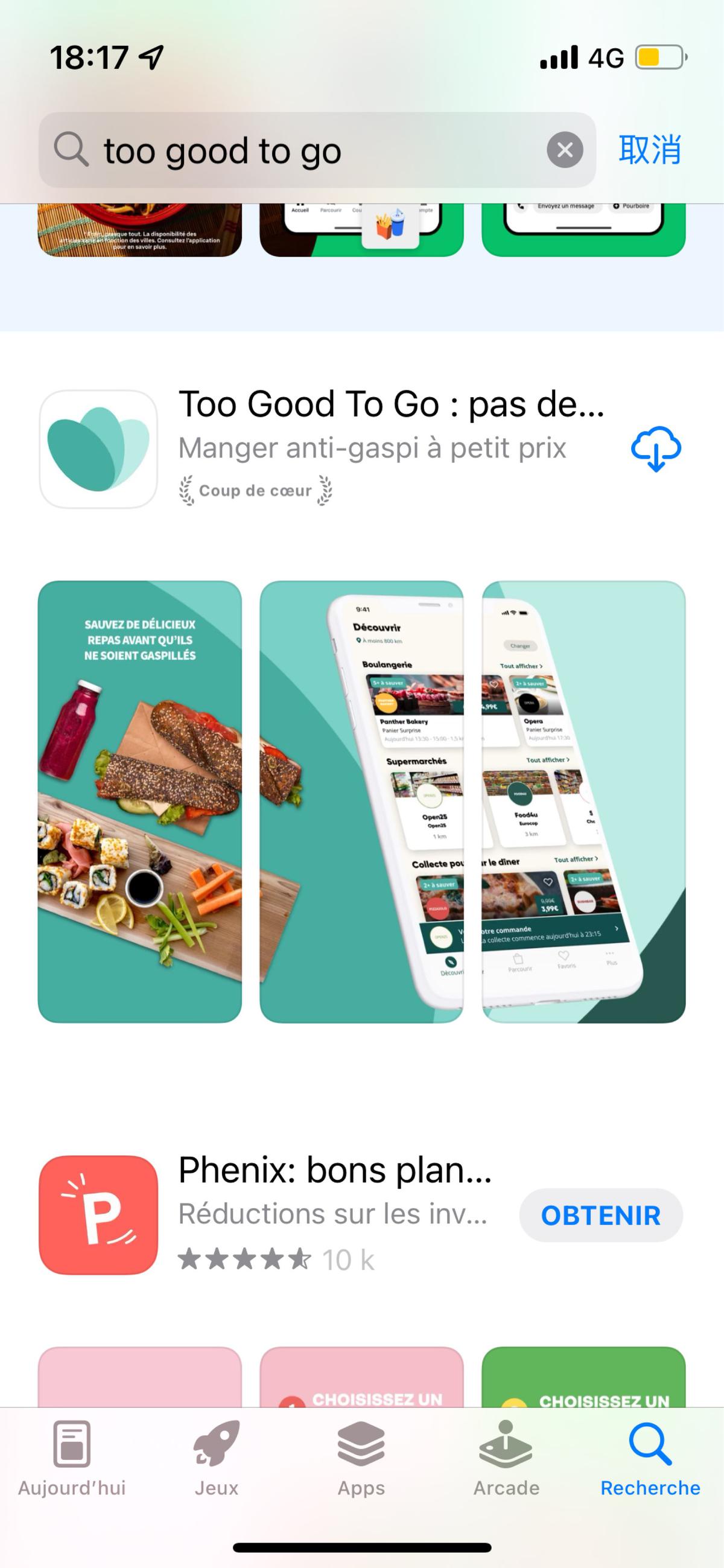Image resolution: width=724 pixels, height=1568 pixels.
Task: Open the Découvrir phone screenshot preview
Action: [x=361, y=801]
